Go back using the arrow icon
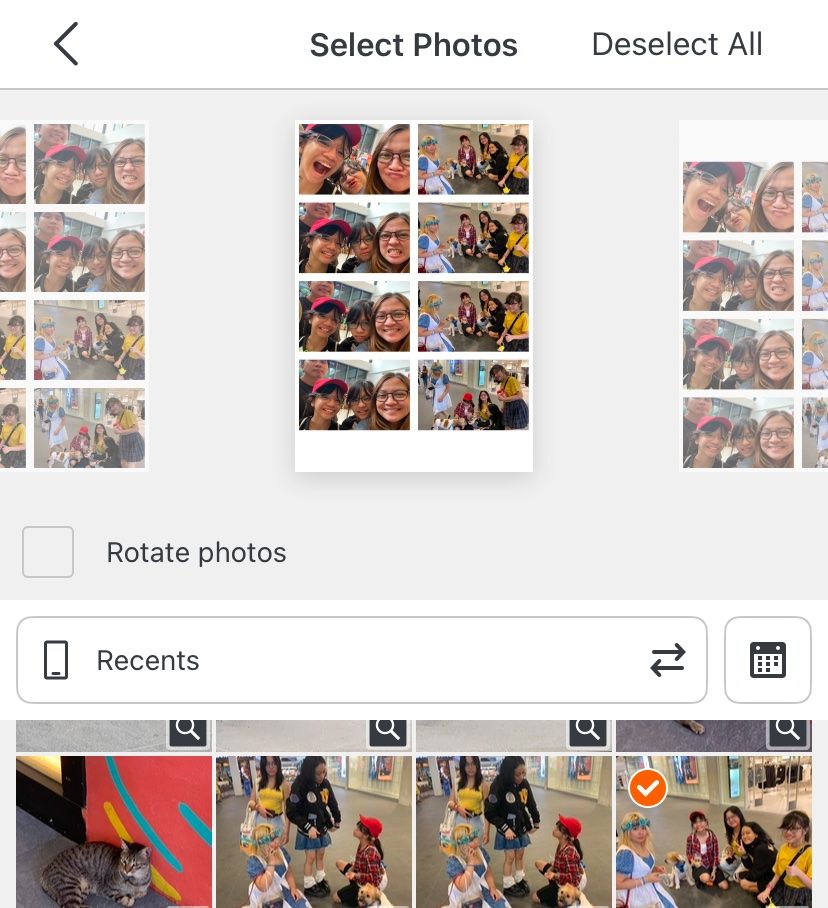The width and height of the screenshot is (828, 908). coord(66,45)
